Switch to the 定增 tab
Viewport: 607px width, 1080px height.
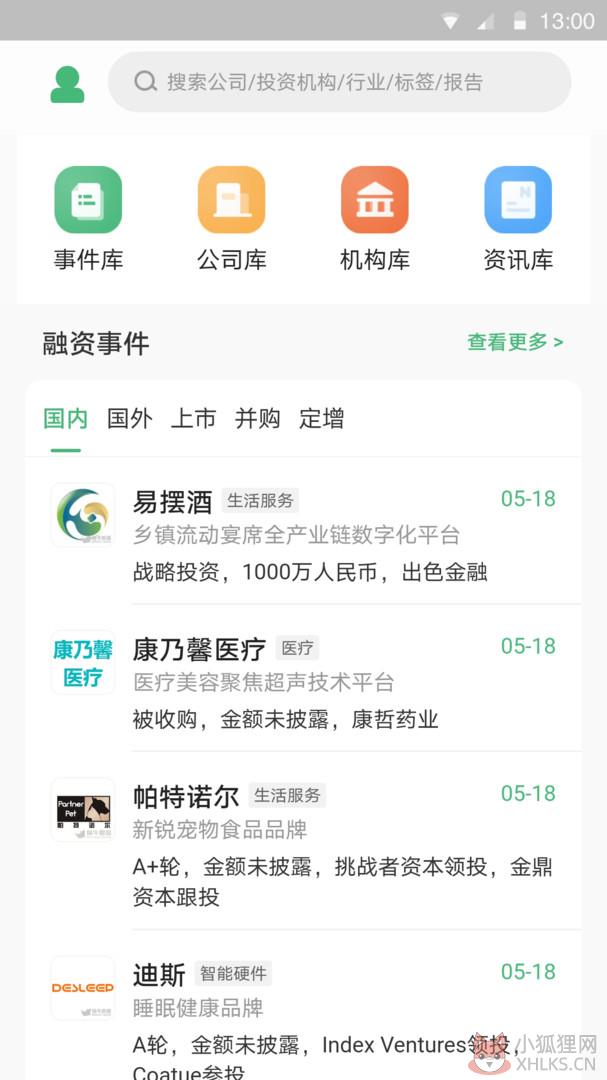click(x=322, y=418)
